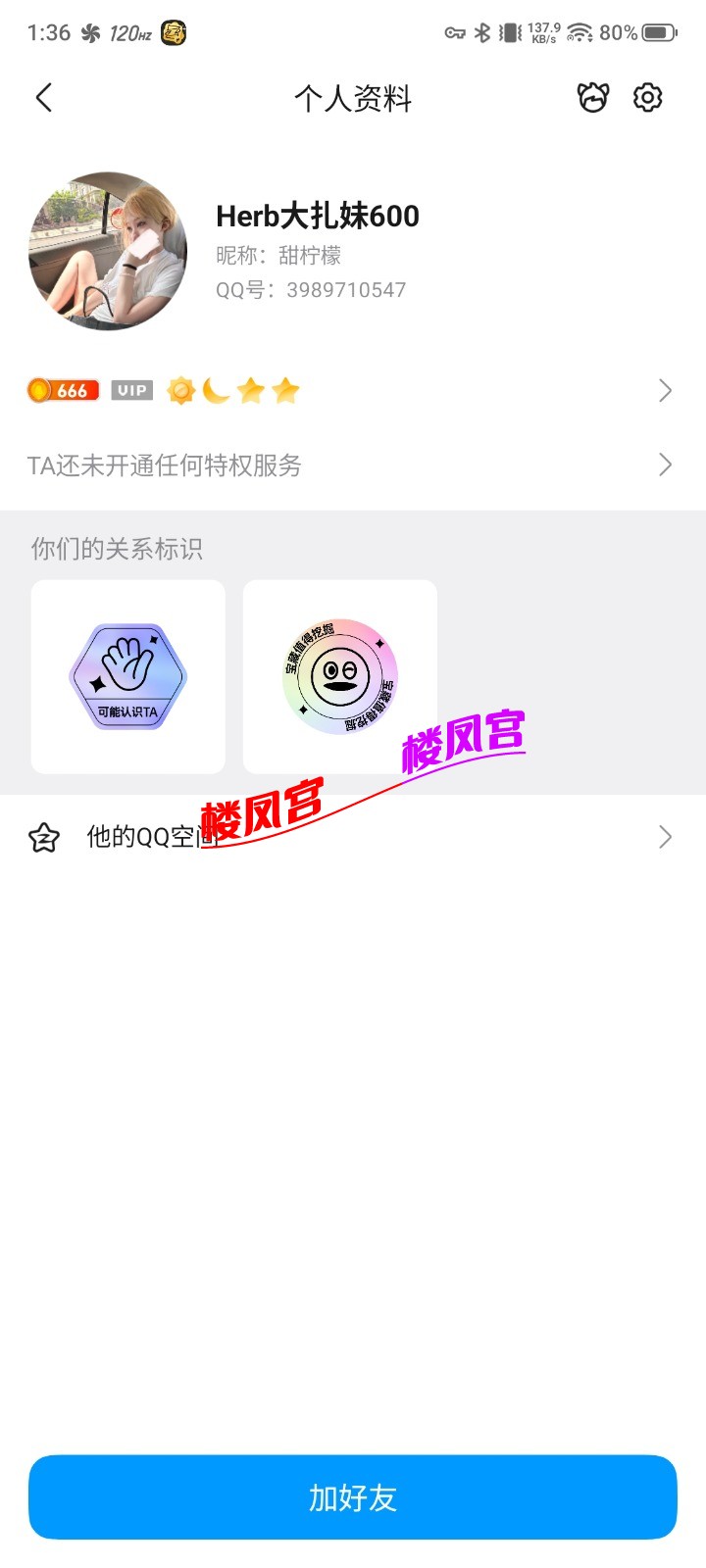Tap the 加好友 button
The width and height of the screenshot is (706, 1568).
tap(353, 1497)
